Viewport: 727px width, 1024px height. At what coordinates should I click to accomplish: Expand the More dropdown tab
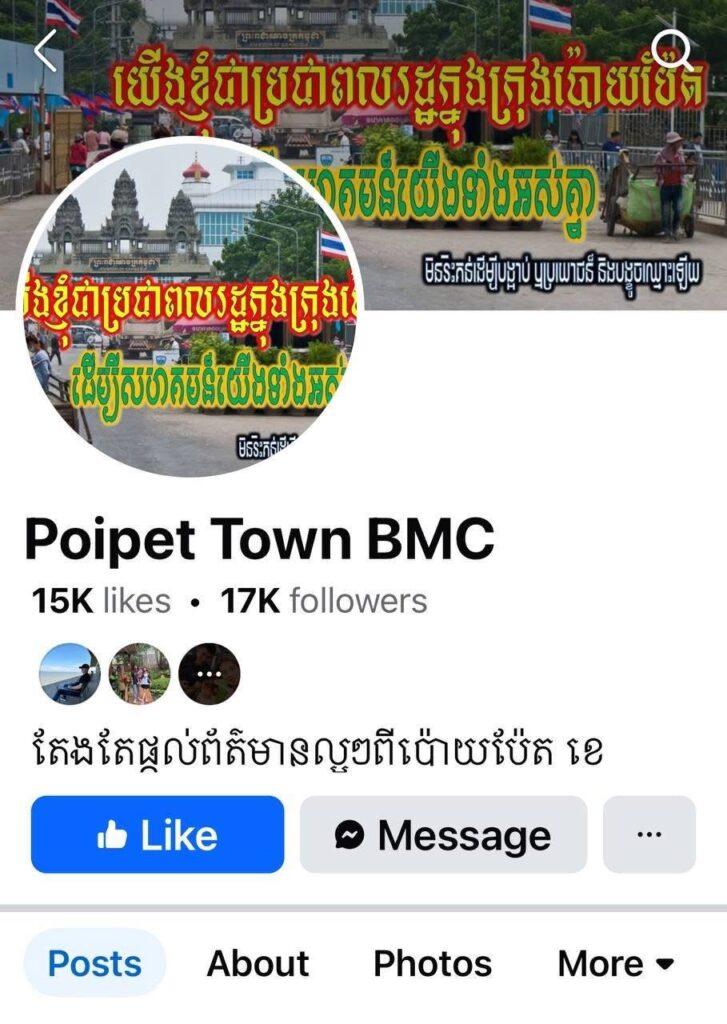tap(616, 964)
